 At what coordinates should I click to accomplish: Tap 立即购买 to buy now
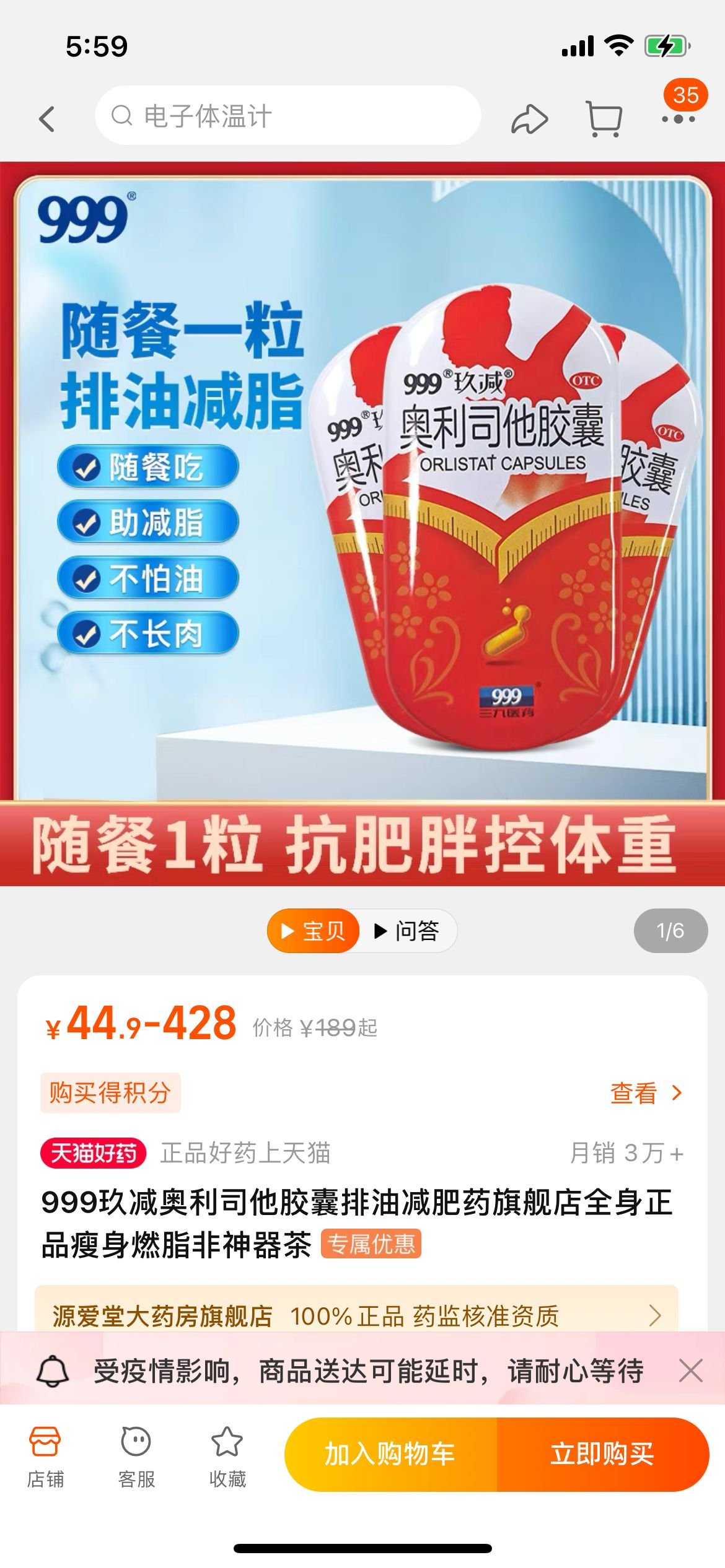point(602,1454)
